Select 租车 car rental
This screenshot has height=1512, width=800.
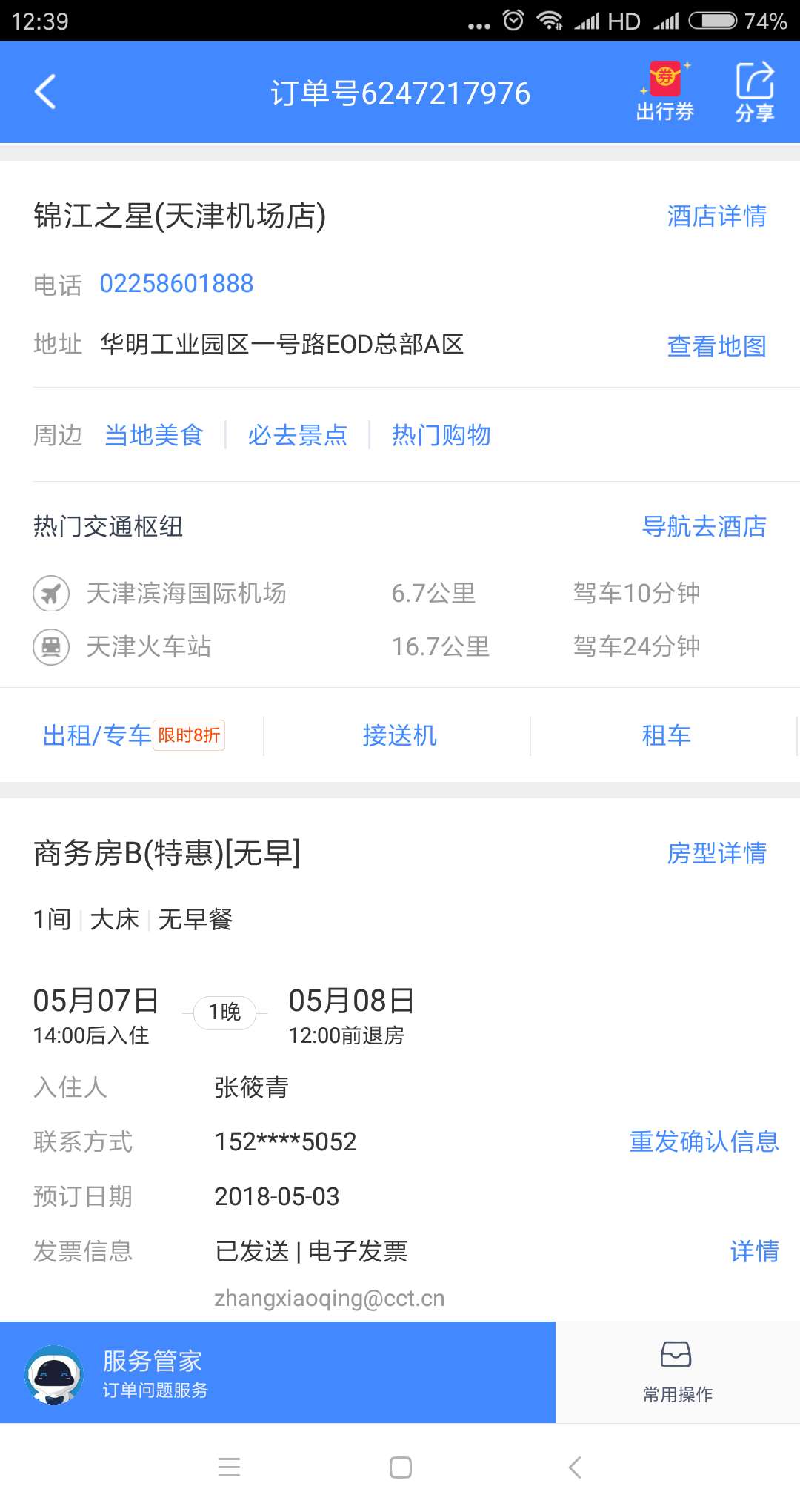point(666,735)
